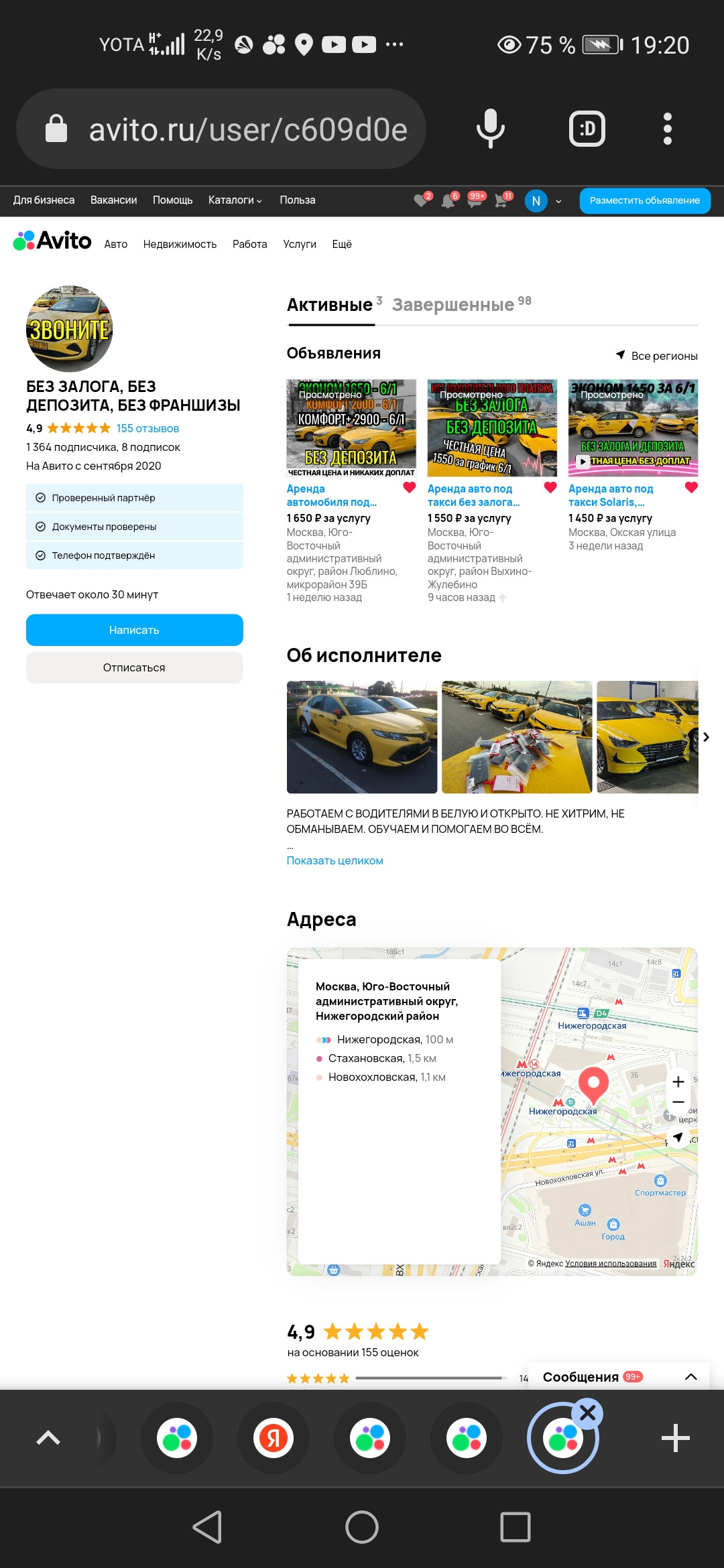Zoom in on the address map
This screenshot has height=1568, width=724.
pyautogui.click(x=678, y=1082)
